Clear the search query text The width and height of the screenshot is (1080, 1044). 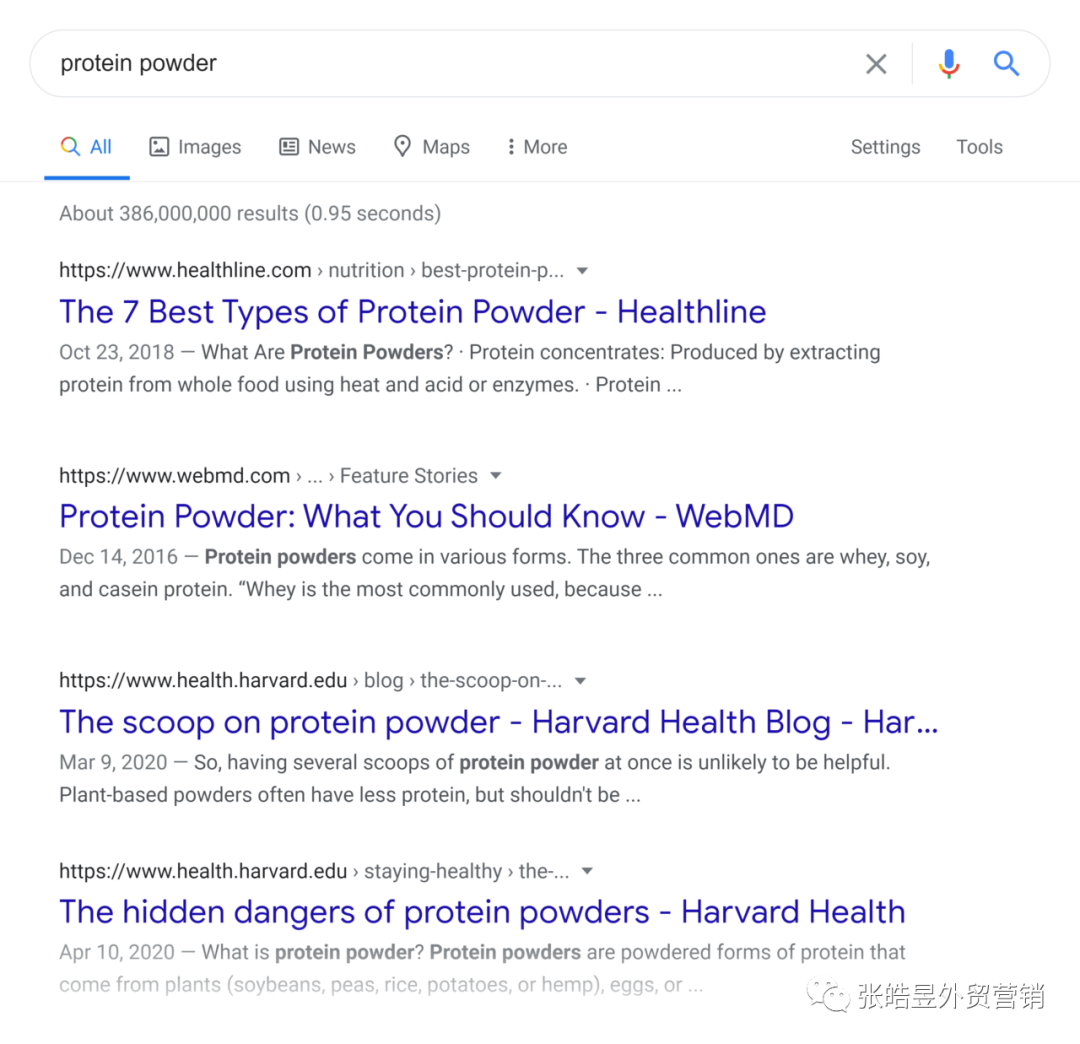(876, 64)
